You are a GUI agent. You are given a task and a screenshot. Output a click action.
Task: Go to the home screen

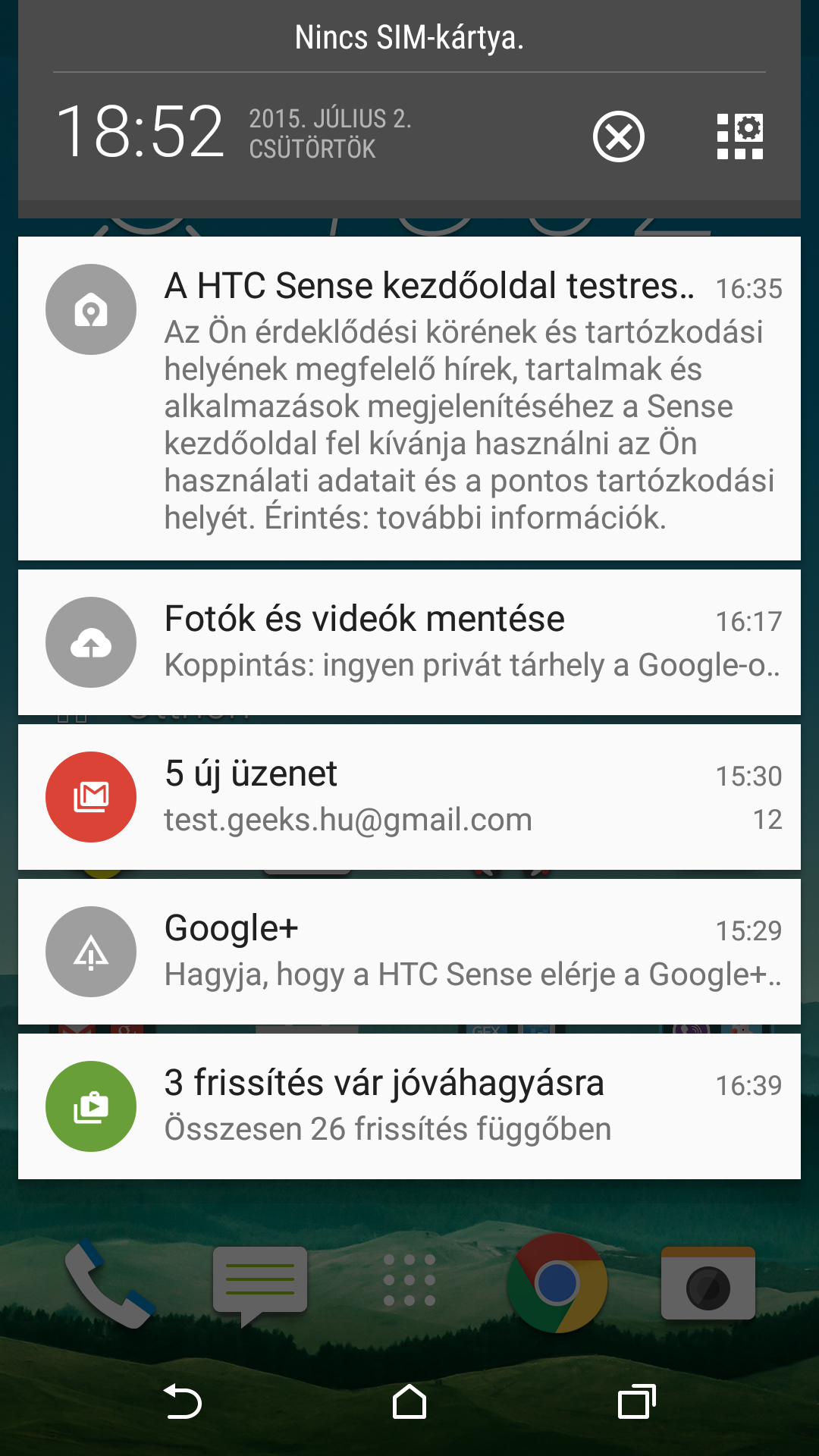(409, 1401)
